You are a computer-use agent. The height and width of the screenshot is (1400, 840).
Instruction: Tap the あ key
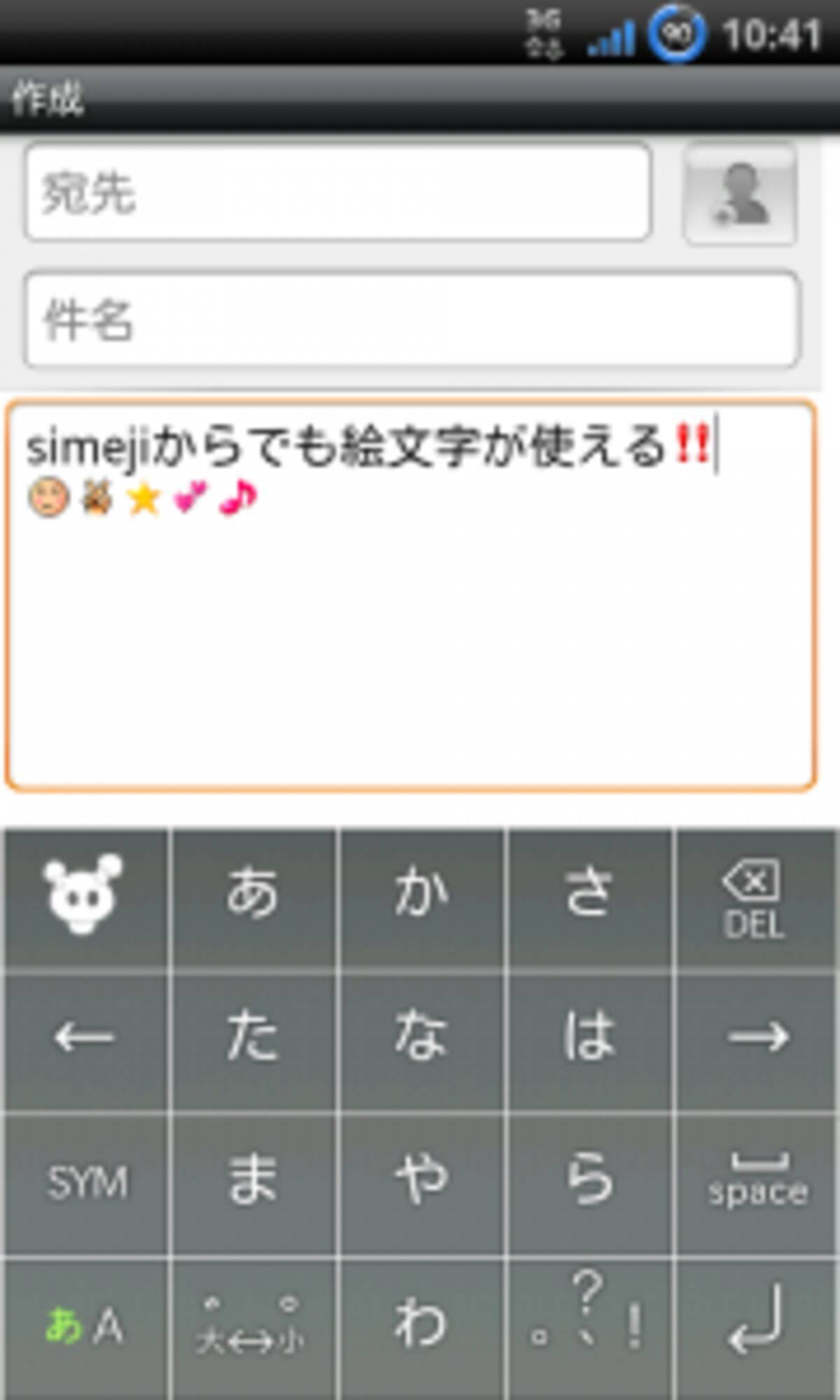point(253,896)
